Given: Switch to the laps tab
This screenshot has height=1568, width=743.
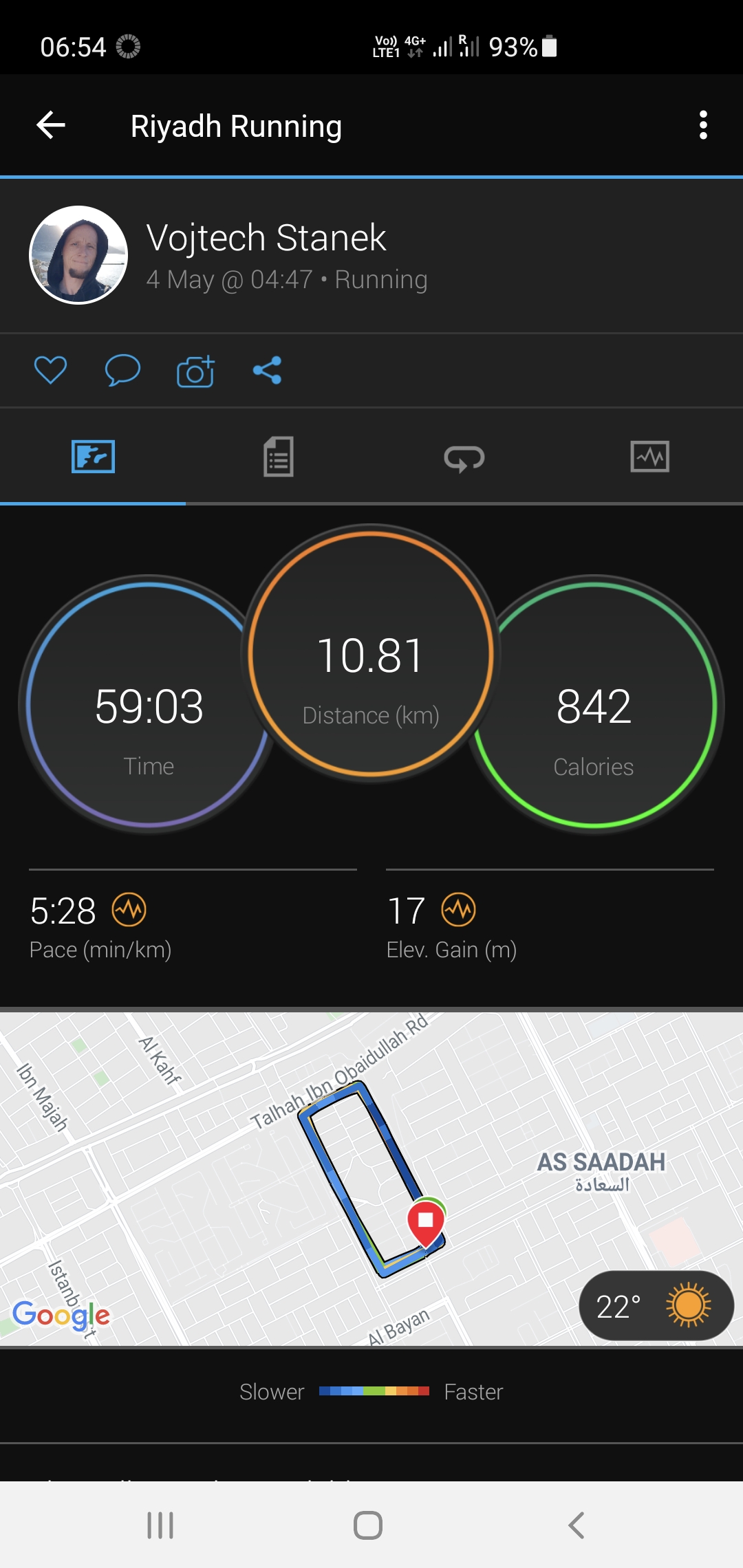Looking at the screenshot, I should pos(464,458).
